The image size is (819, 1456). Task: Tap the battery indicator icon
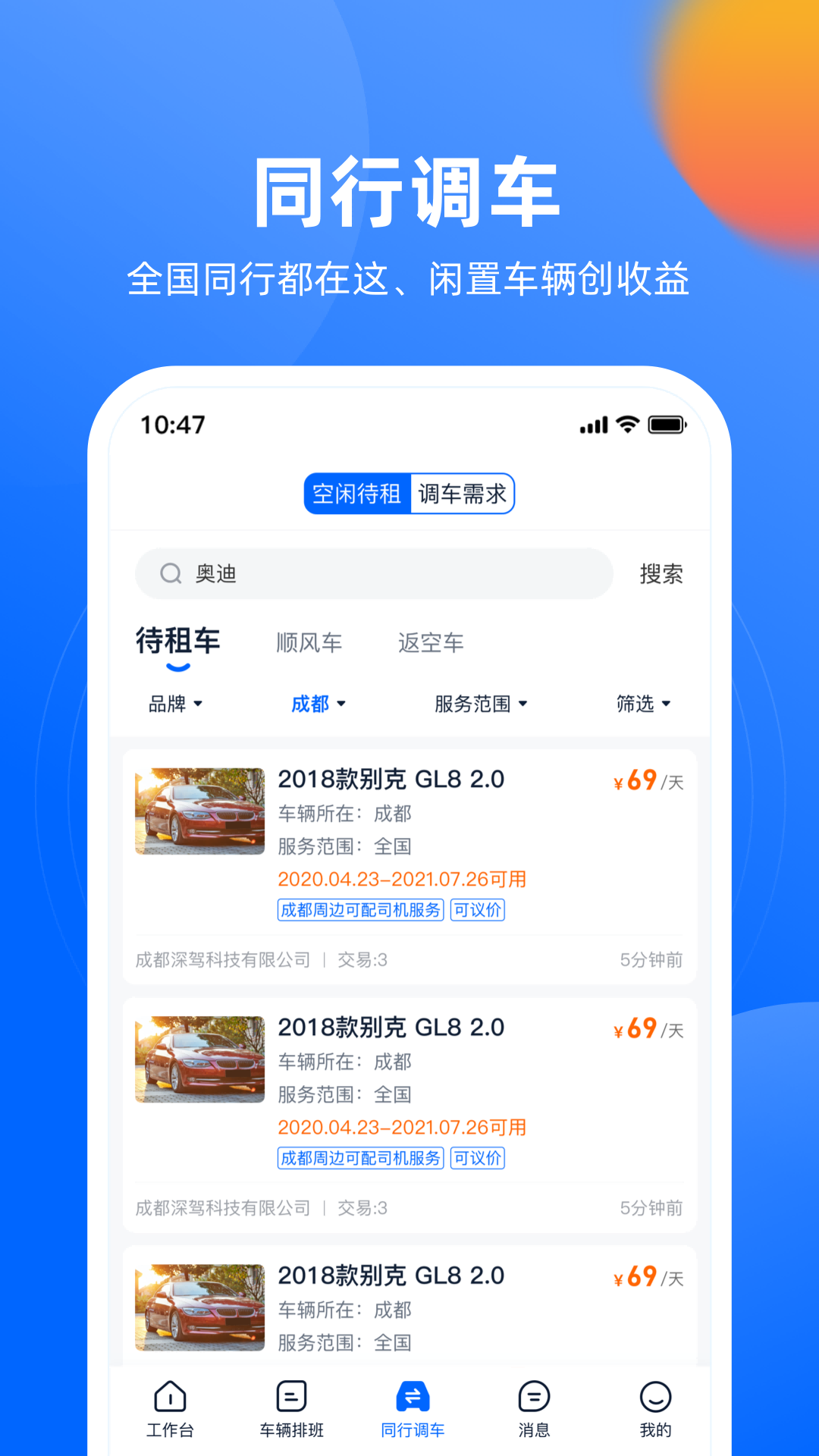(x=666, y=425)
